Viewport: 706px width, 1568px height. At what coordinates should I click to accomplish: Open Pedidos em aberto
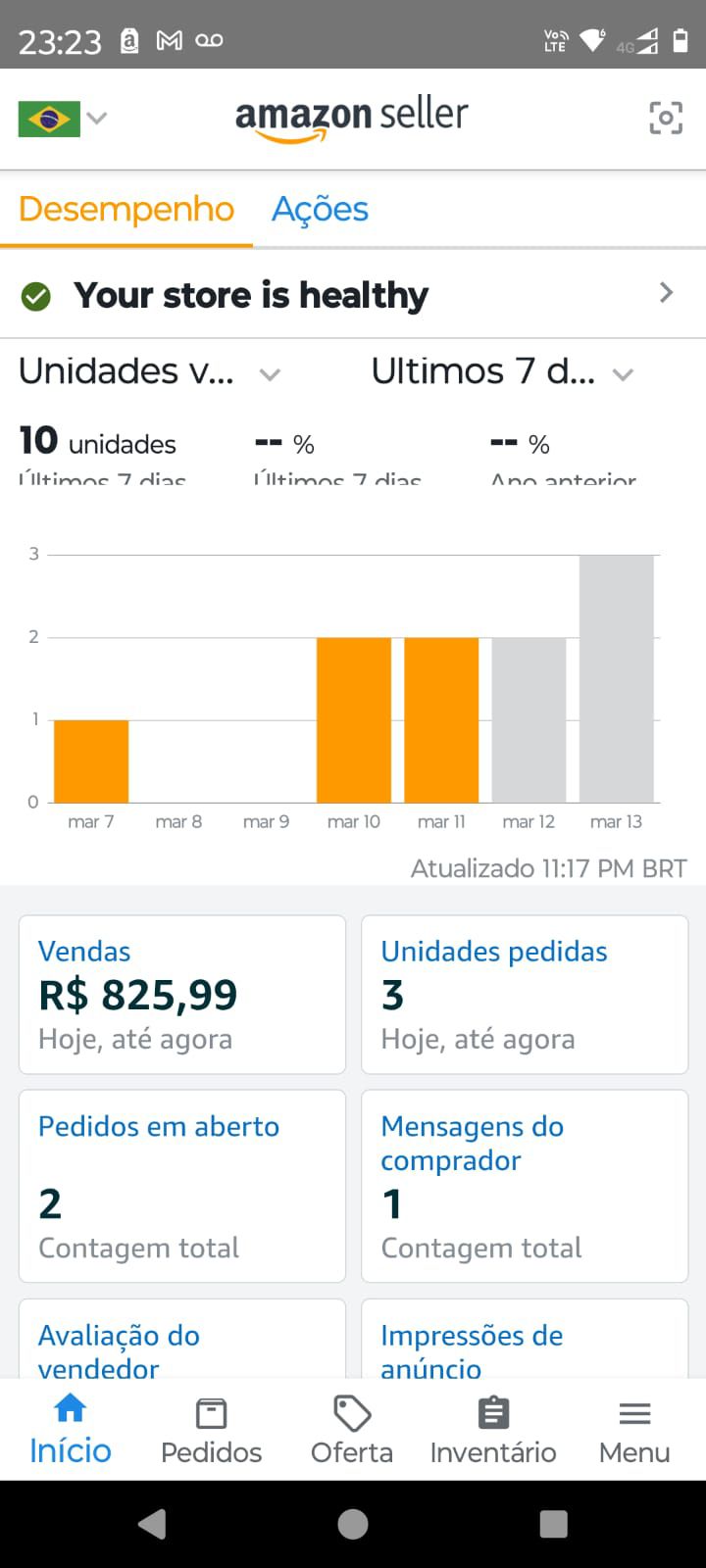(x=182, y=1186)
